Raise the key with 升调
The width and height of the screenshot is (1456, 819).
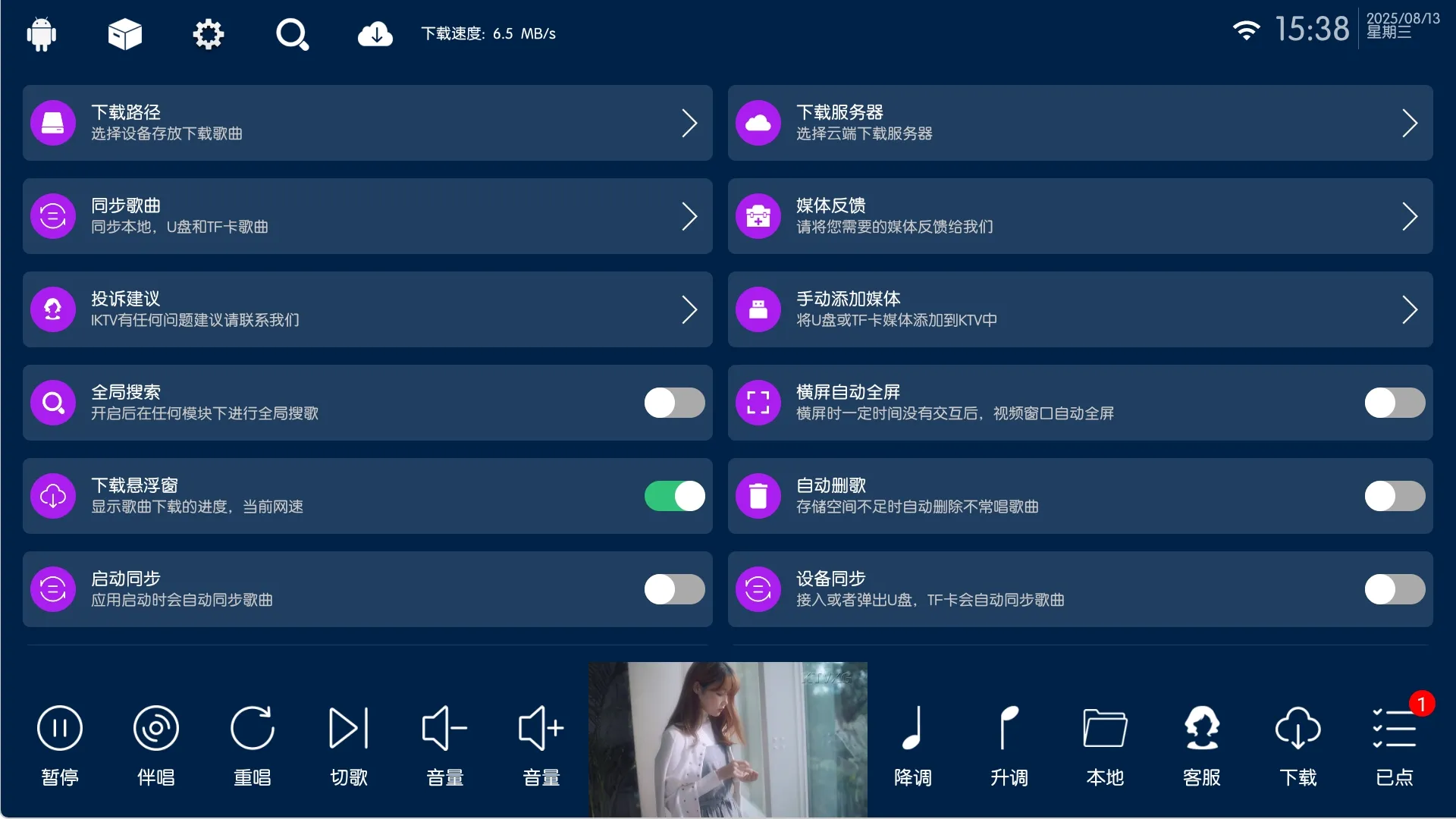1009,743
